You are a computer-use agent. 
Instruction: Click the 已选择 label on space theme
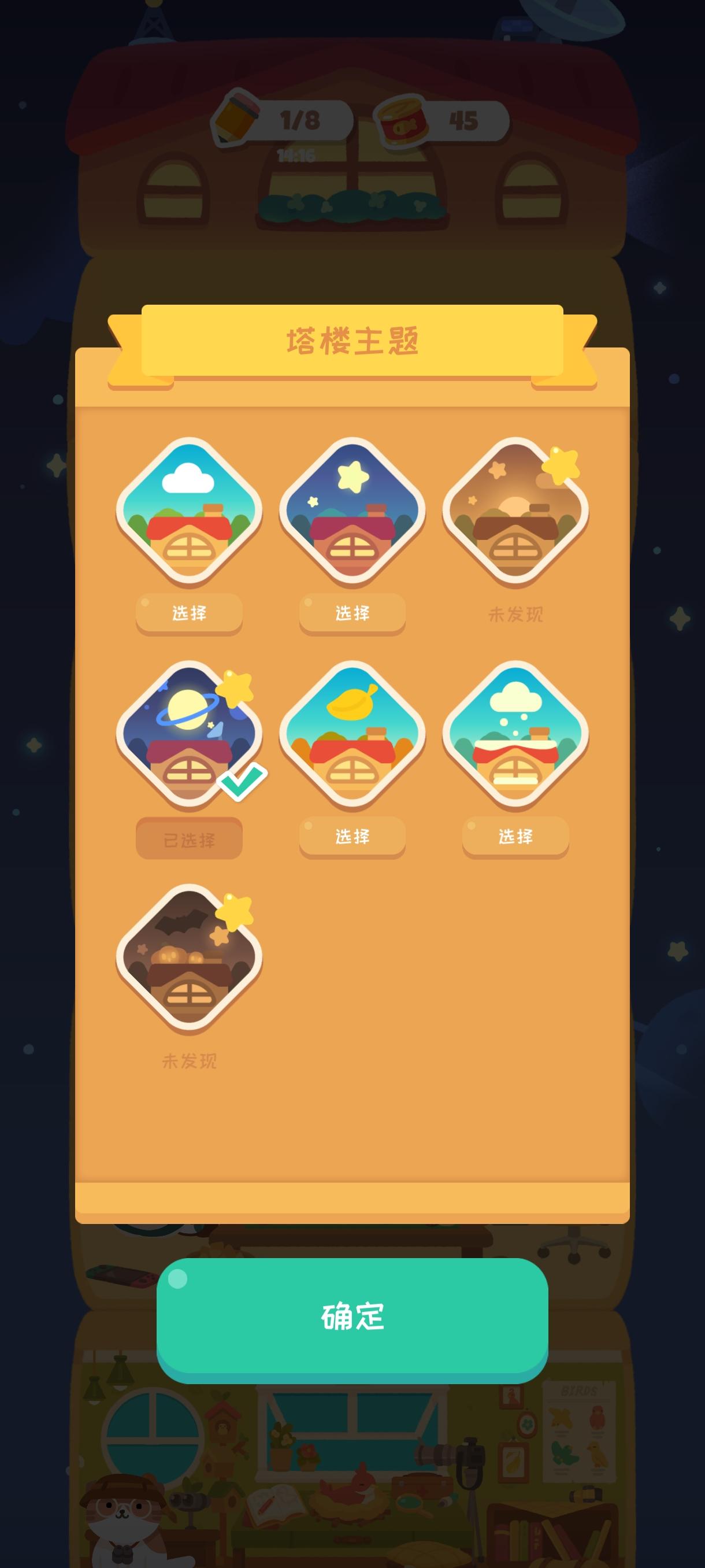click(x=188, y=838)
